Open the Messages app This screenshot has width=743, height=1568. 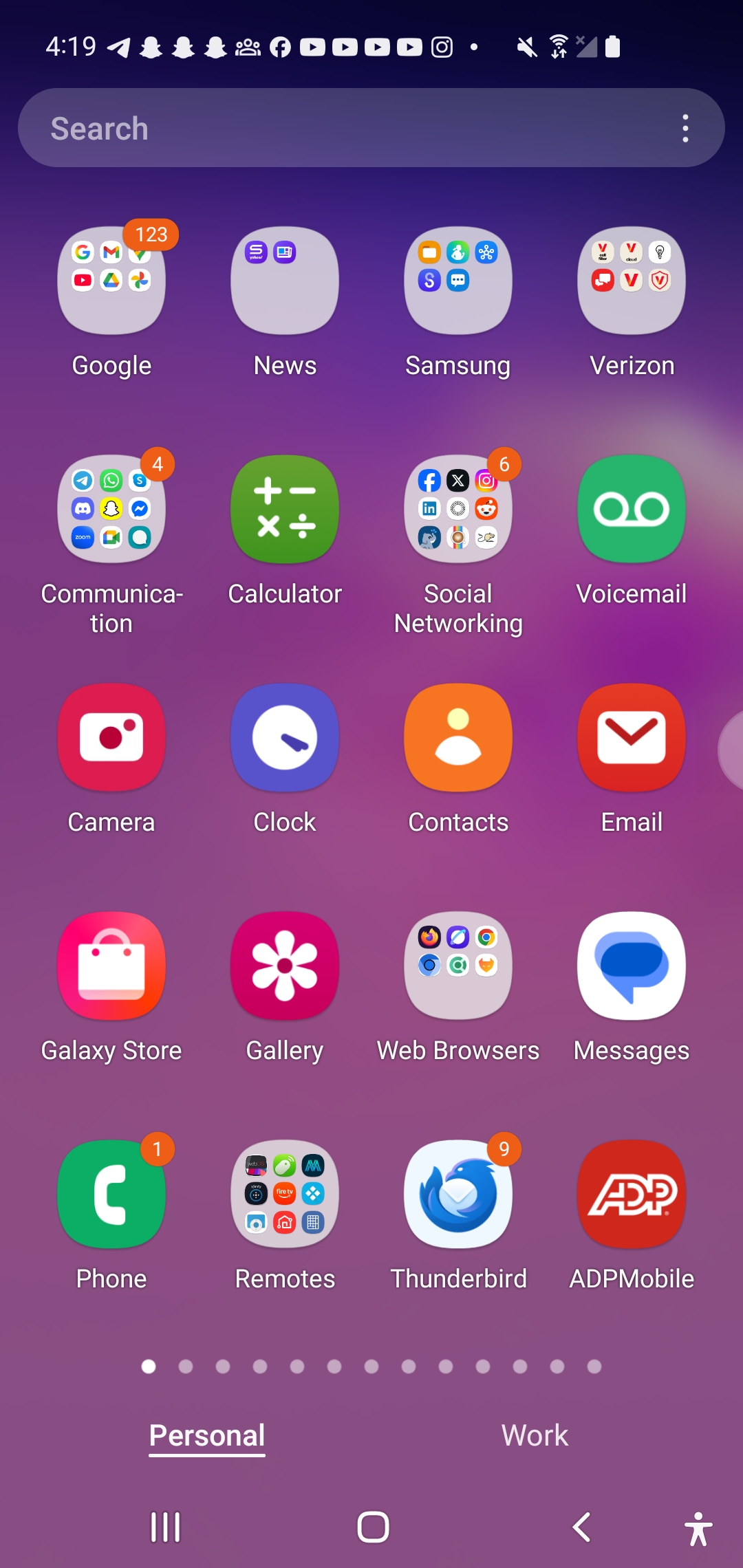coord(632,966)
